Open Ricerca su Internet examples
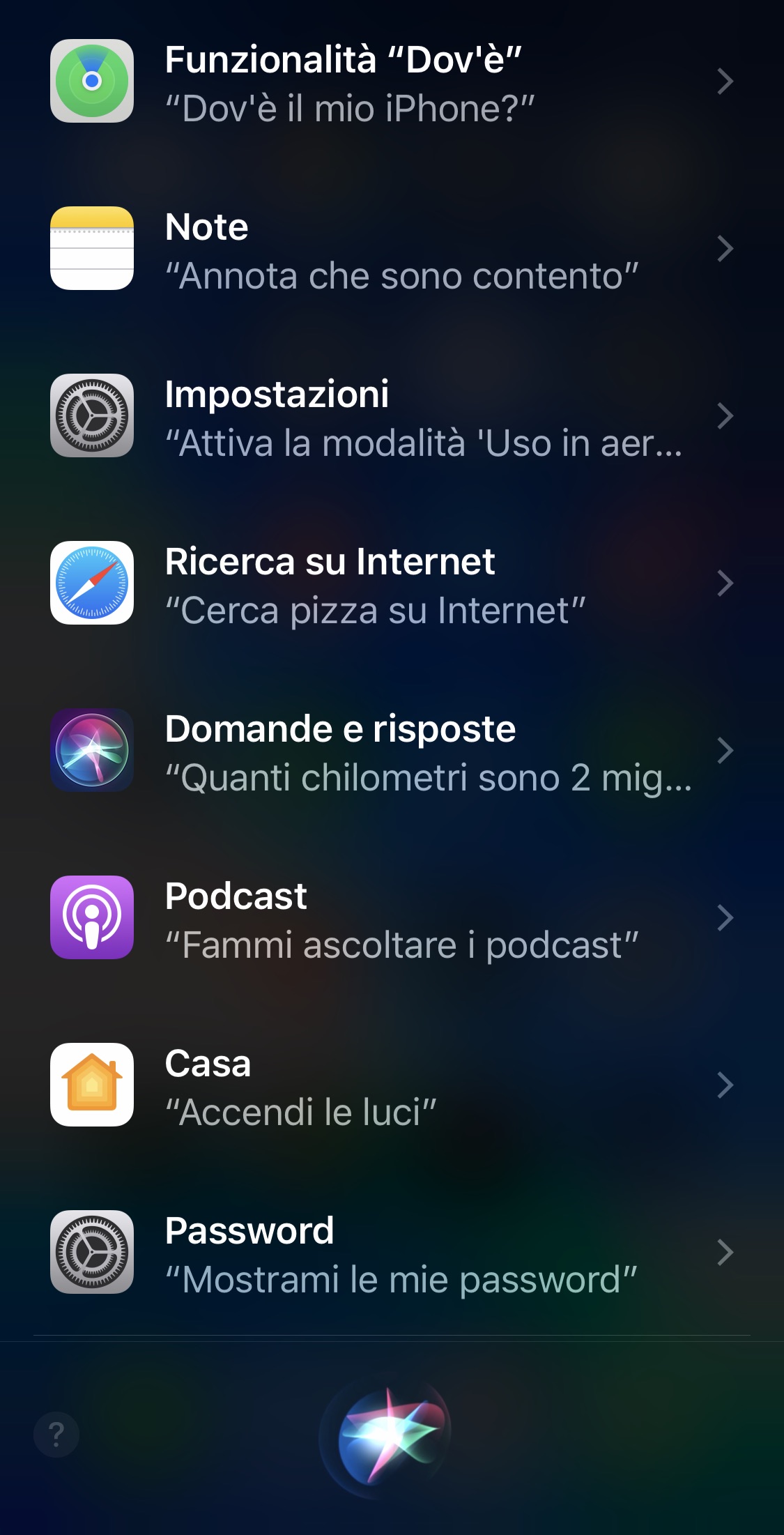784x1535 pixels. click(392, 583)
